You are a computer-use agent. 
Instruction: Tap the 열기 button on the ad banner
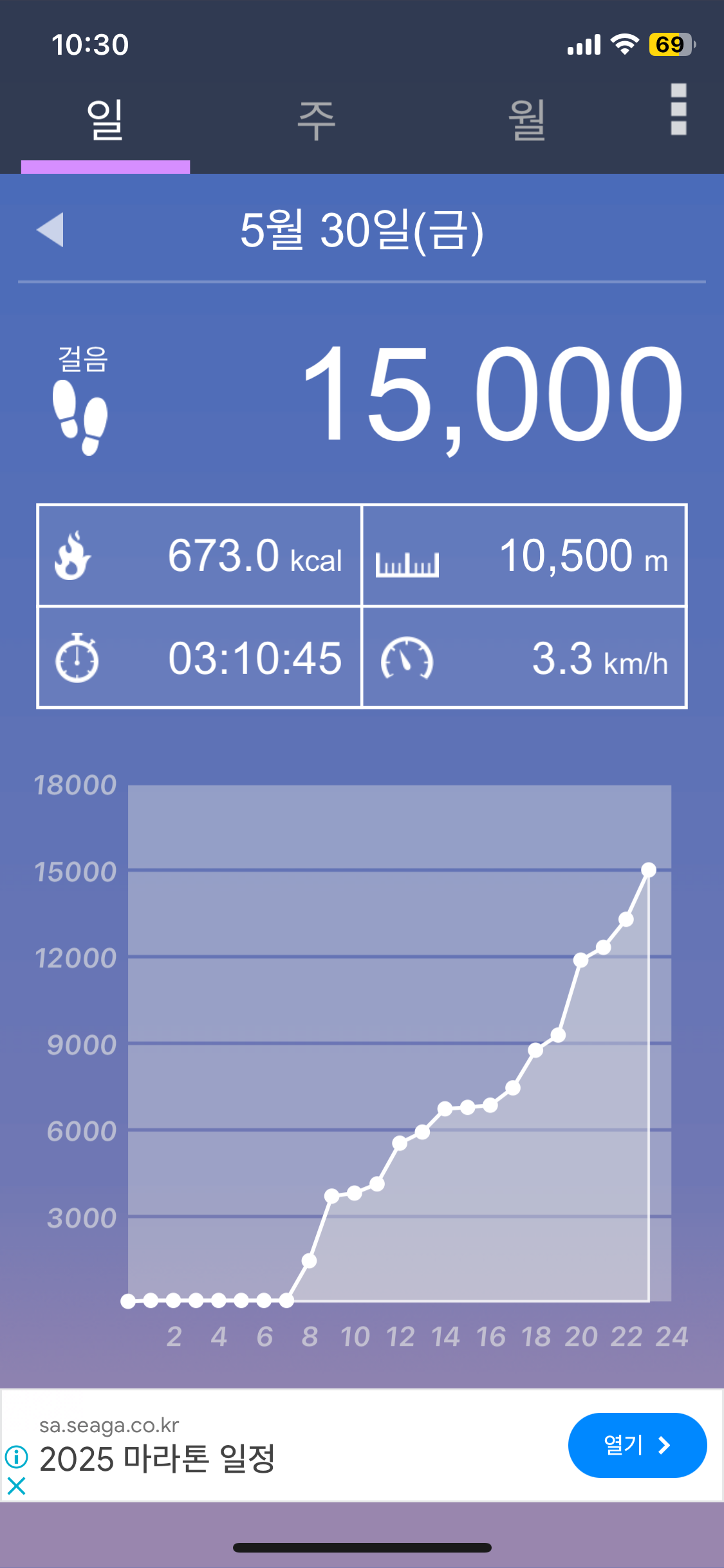tap(637, 1445)
